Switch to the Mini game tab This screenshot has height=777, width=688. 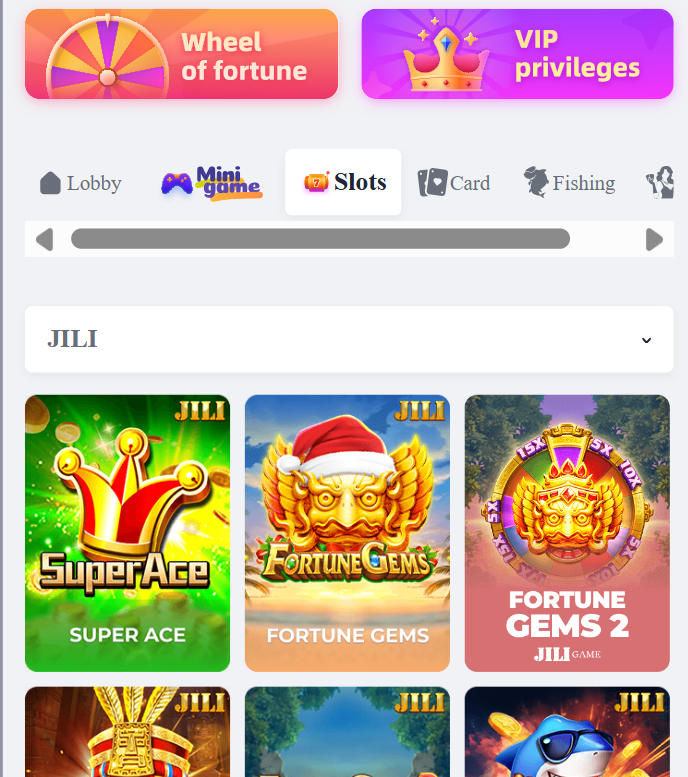coord(211,183)
